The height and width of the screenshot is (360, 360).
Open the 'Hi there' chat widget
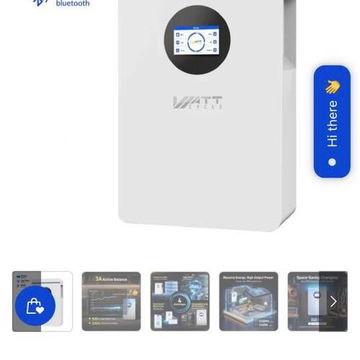point(332,122)
